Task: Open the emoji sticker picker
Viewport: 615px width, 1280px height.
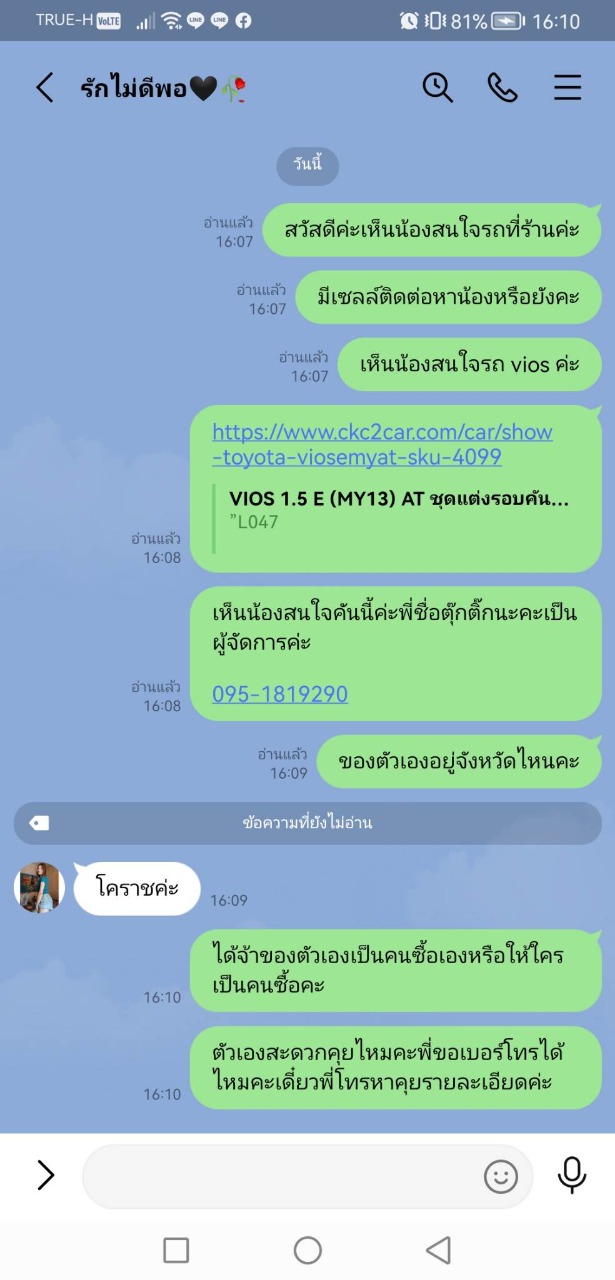Action: coord(501,1176)
